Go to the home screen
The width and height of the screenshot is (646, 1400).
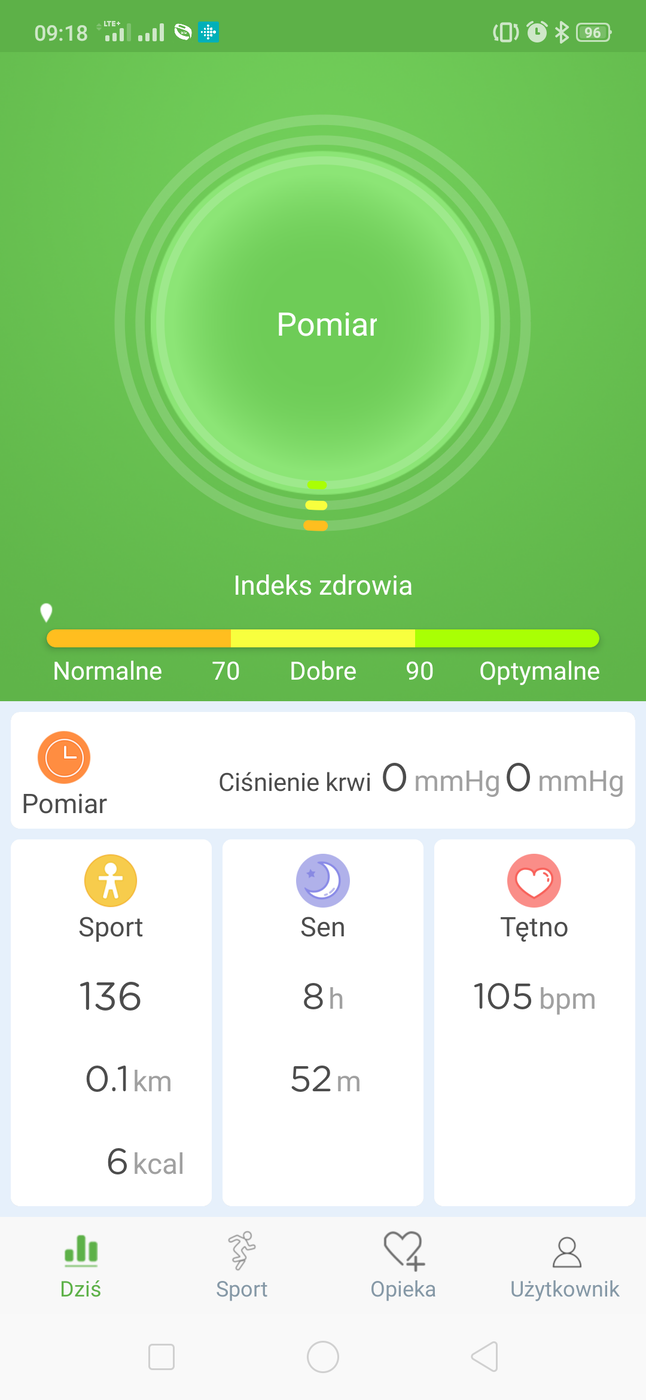pyautogui.click(x=323, y=1356)
